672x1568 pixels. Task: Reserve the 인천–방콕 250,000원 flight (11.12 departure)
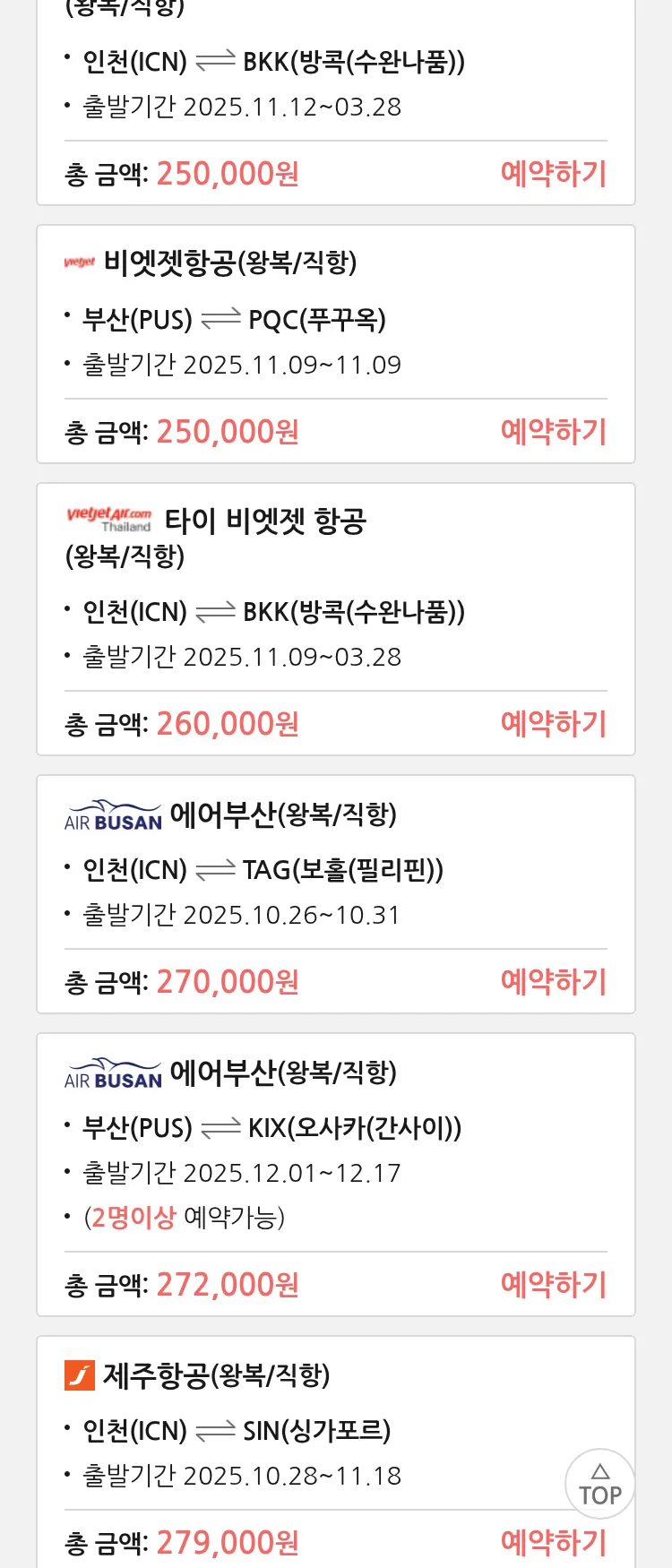[x=553, y=174]
